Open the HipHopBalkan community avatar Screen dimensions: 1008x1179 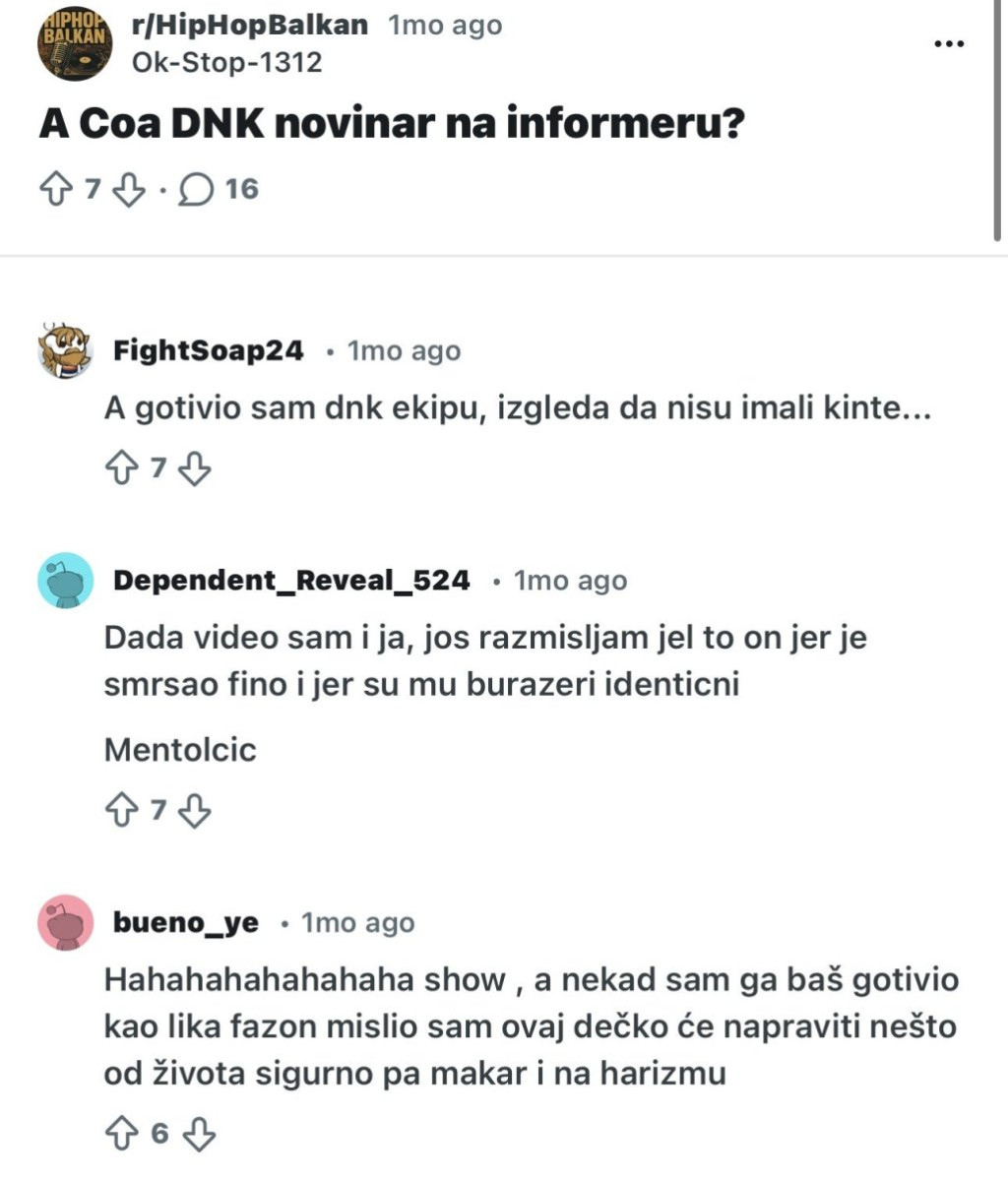[74, 43]
